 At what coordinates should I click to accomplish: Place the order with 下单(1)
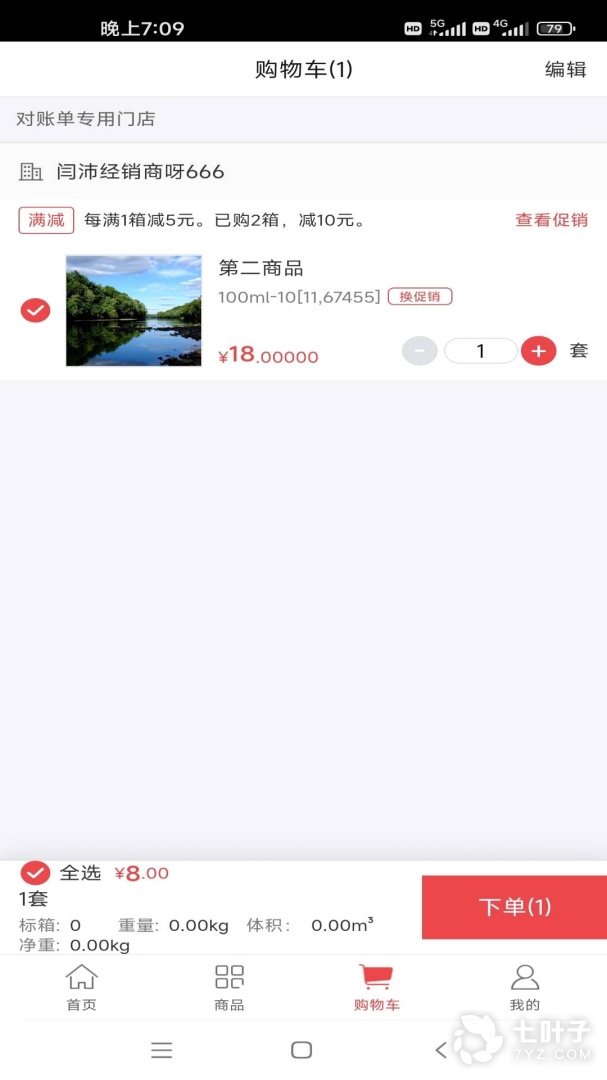point(514,907)
